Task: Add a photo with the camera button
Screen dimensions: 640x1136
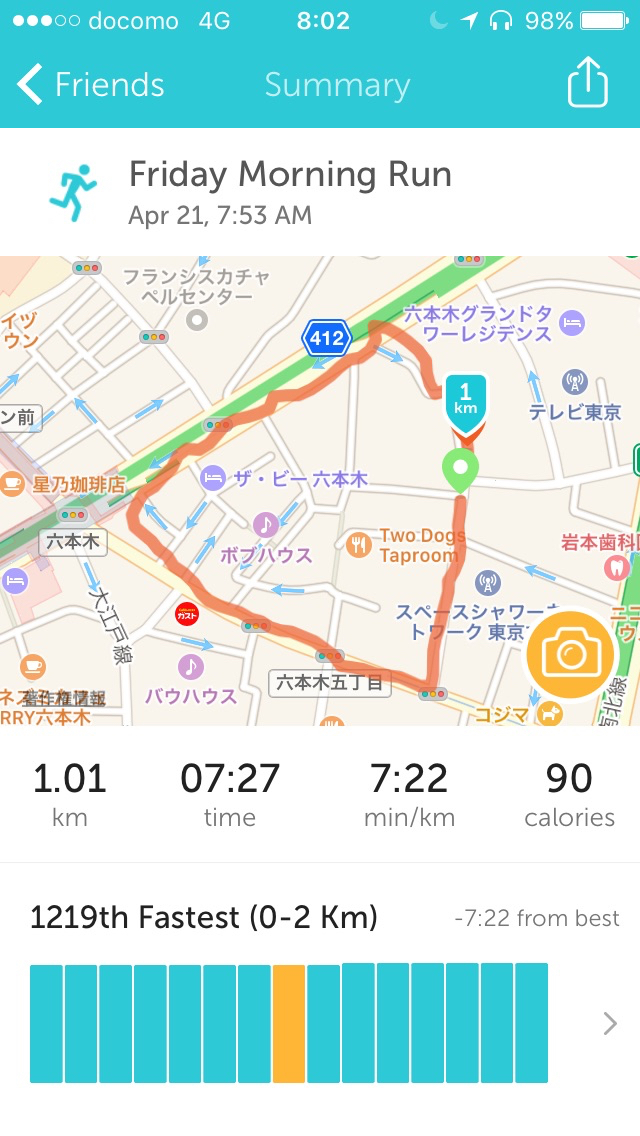Action: (x=570, y=656)
